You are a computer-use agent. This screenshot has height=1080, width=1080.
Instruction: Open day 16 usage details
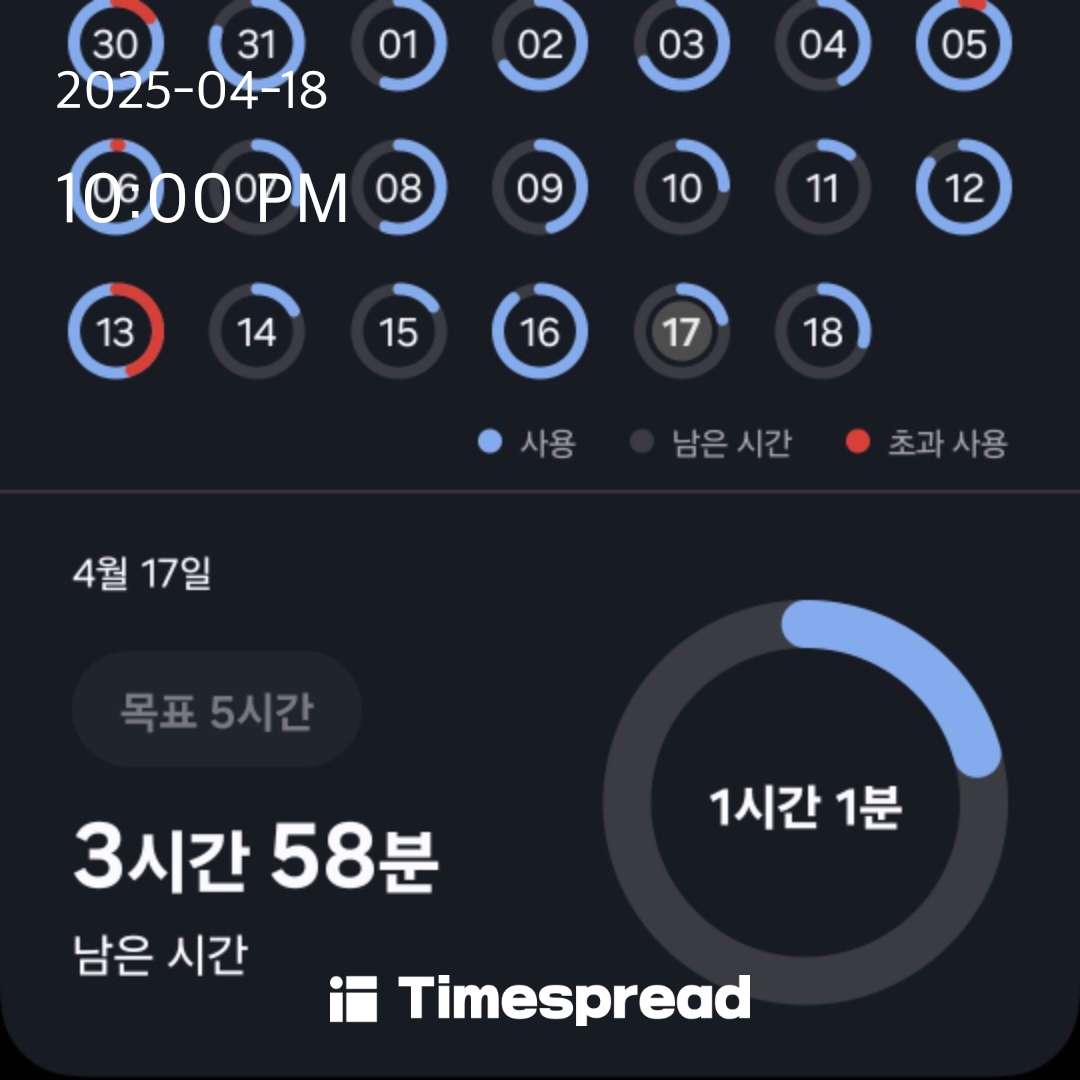click(x=540, y=331)
